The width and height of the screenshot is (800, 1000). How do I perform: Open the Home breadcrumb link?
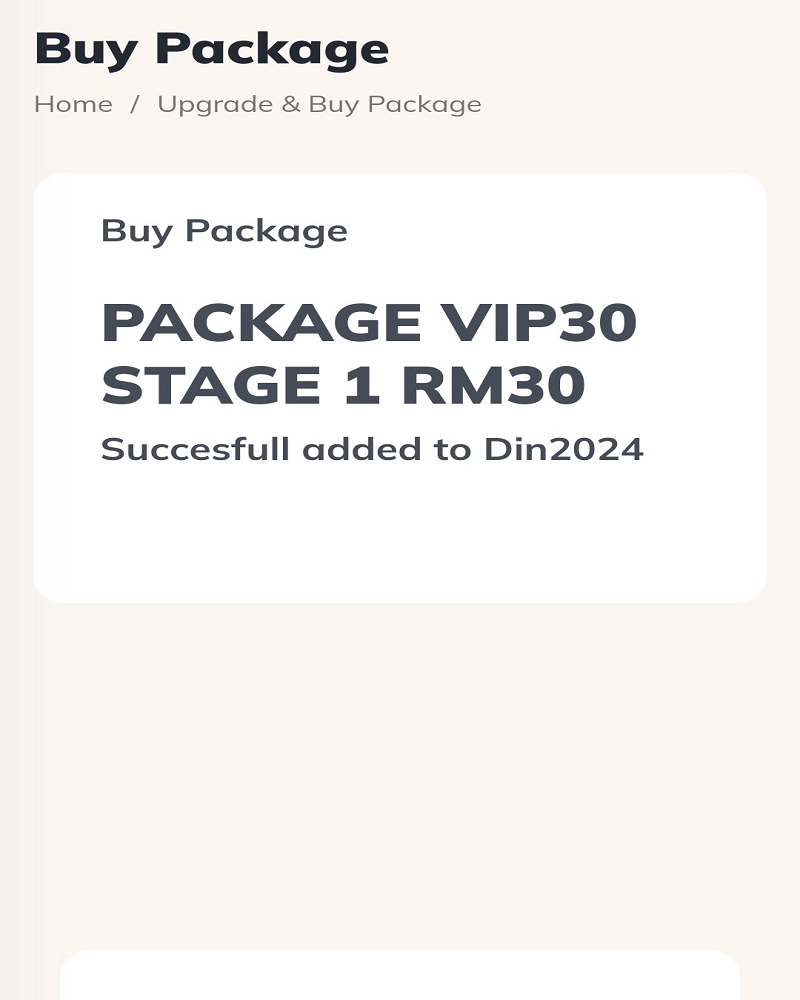tap(73, 104)
